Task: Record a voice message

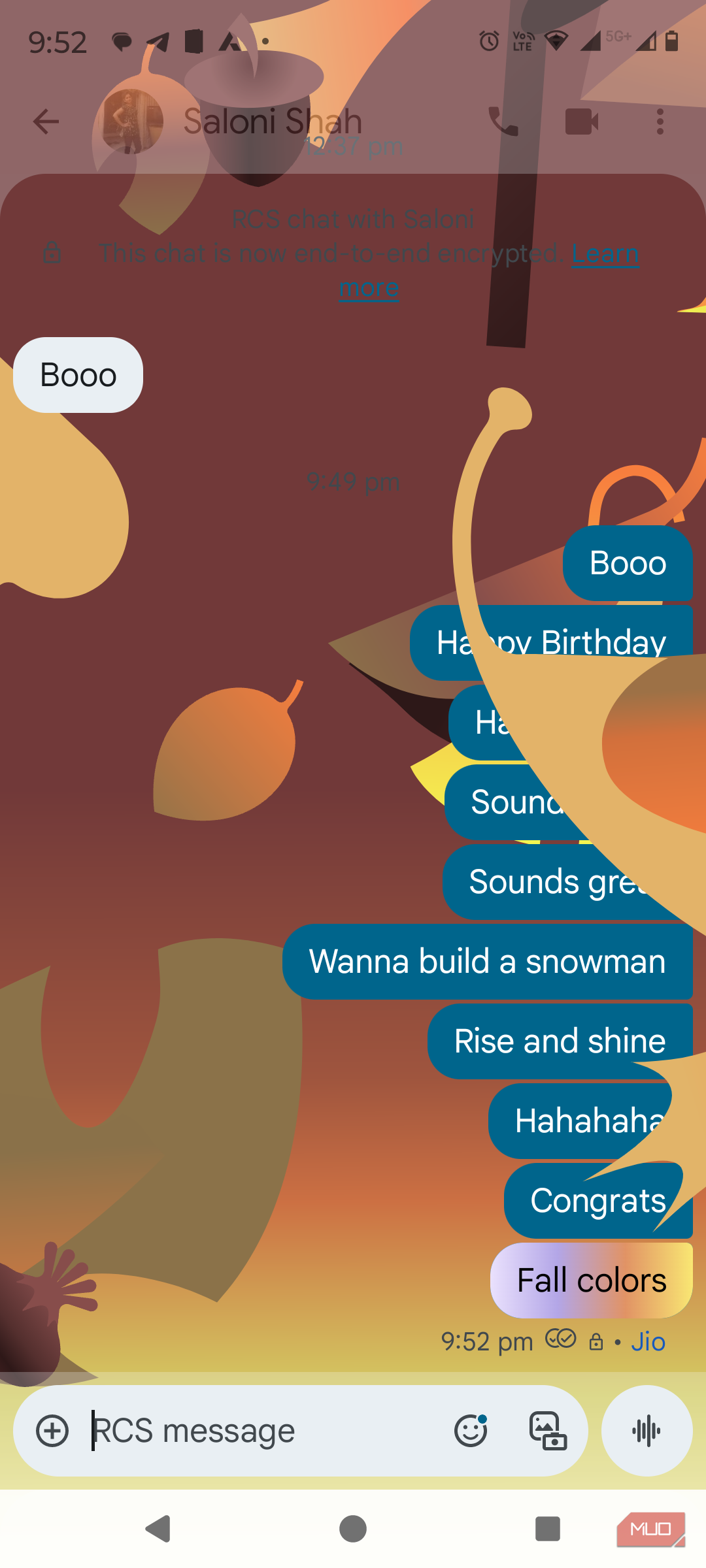Action: coord(647,1431)
